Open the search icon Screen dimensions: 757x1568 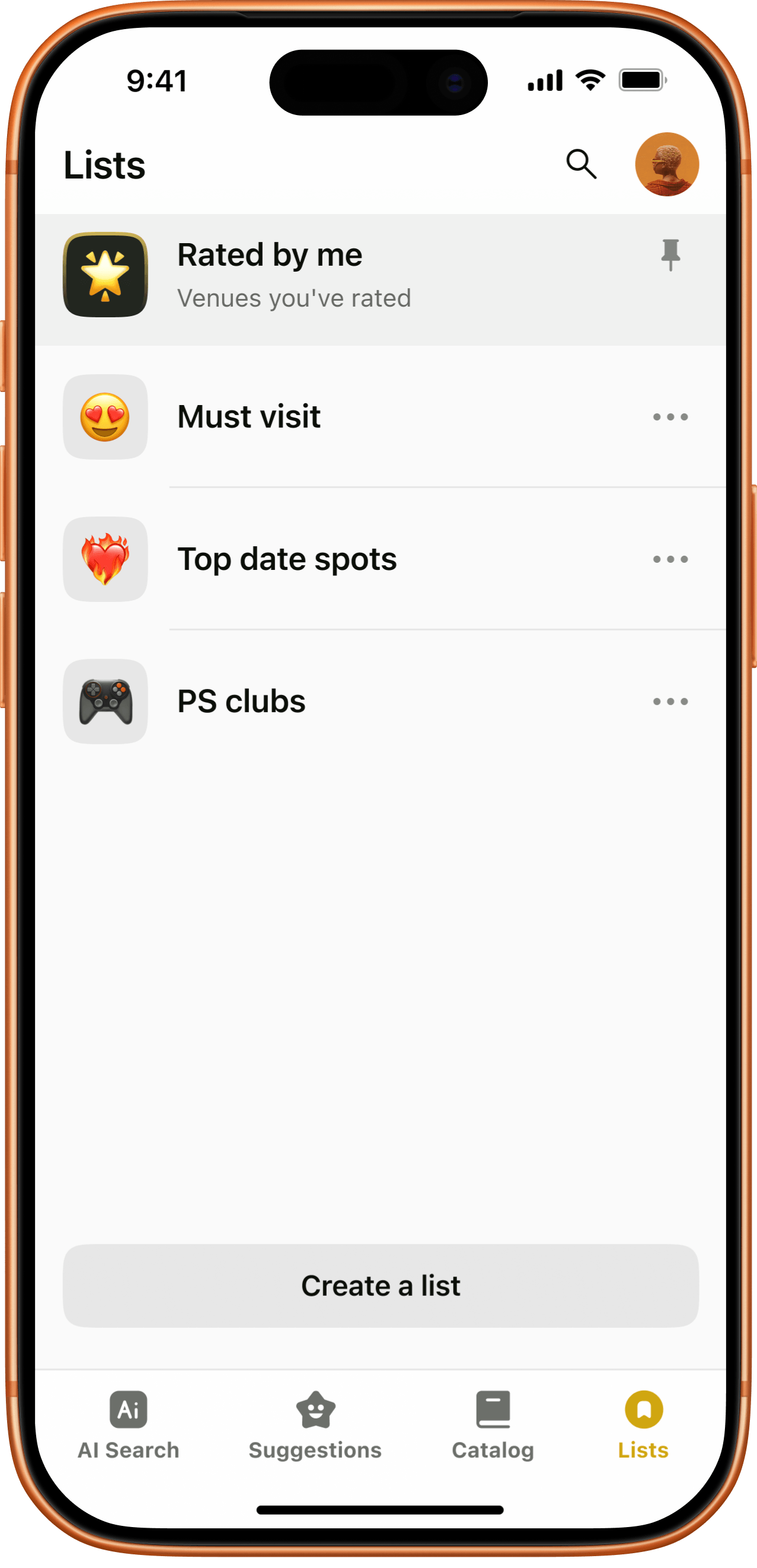(582, 164)
